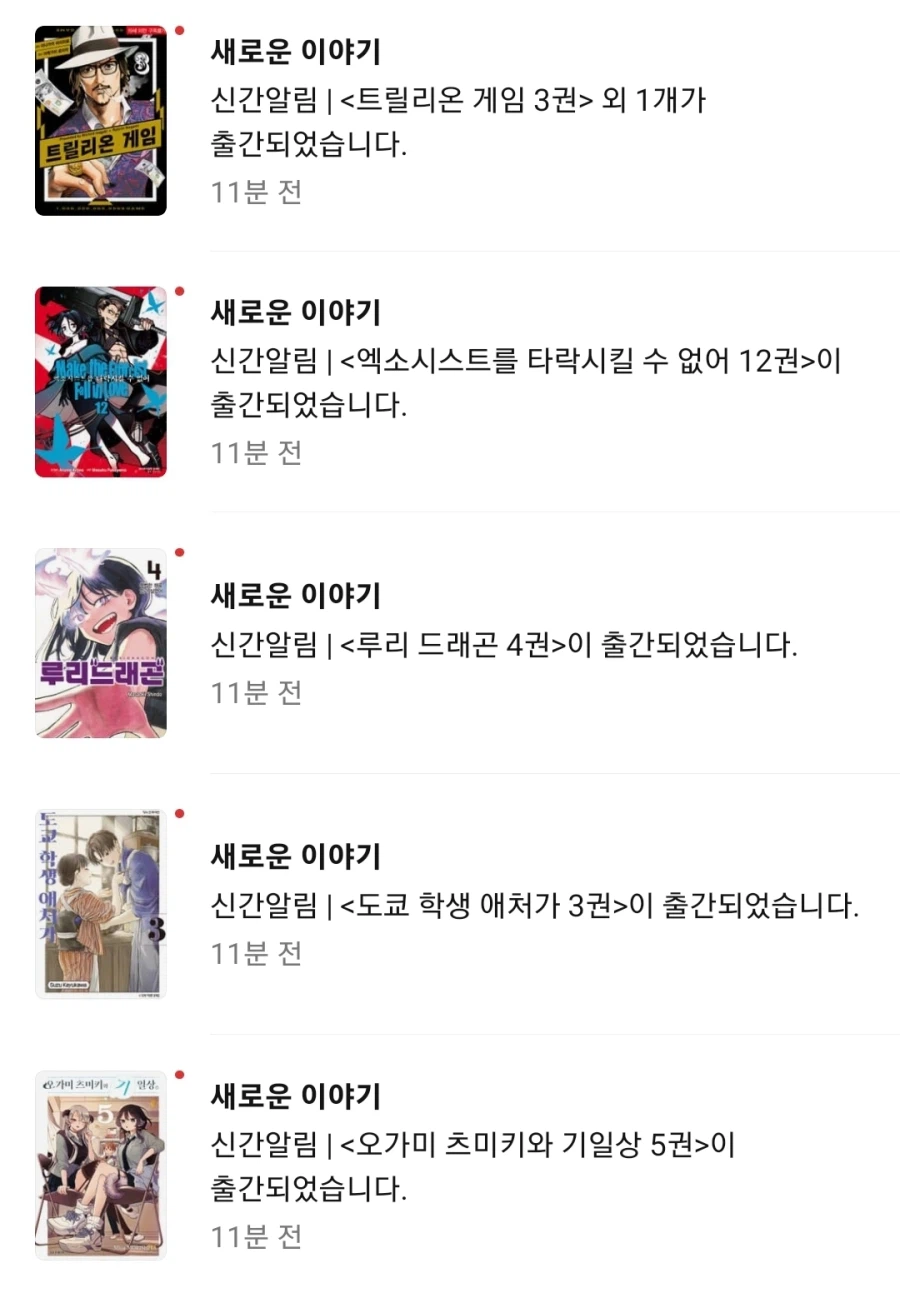
Task: Tap the 엑소시스트를 타락시킬 수 없어 cover image
Action: [100, 382]
